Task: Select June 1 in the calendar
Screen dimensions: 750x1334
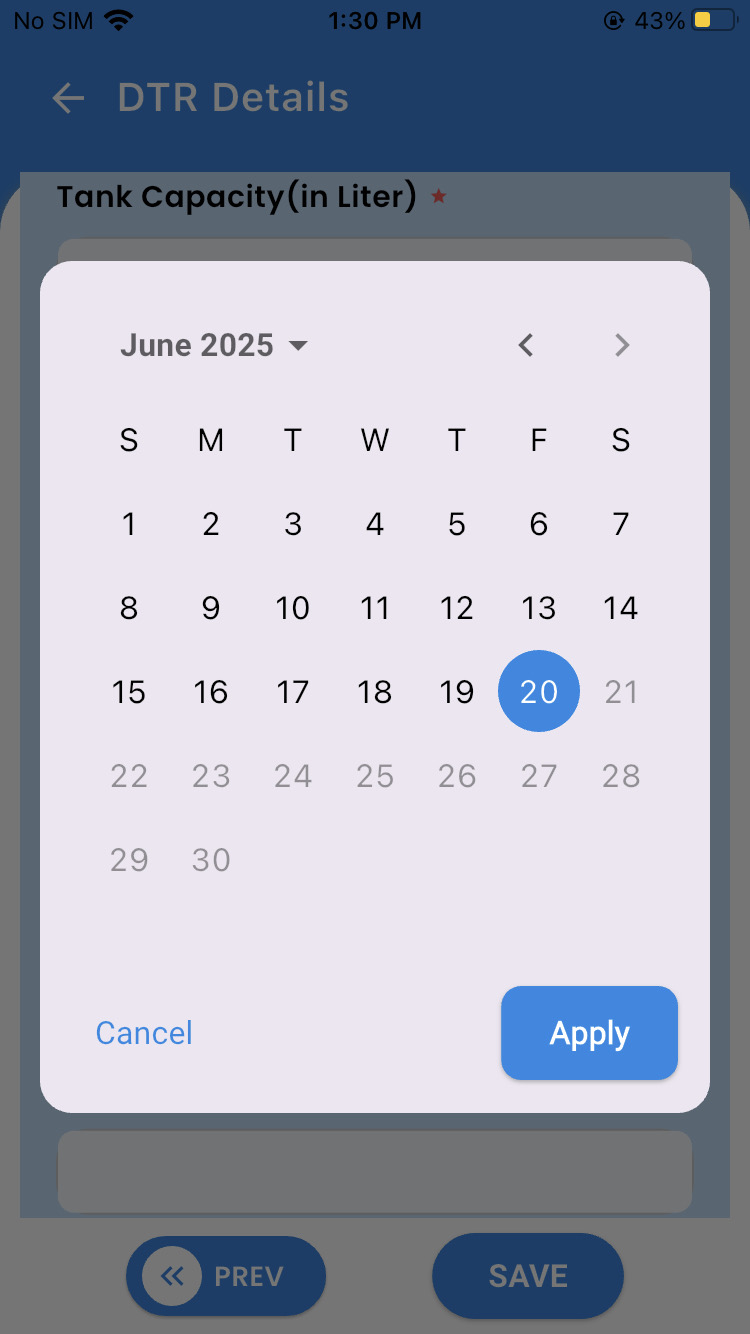Action: (129, 524)
